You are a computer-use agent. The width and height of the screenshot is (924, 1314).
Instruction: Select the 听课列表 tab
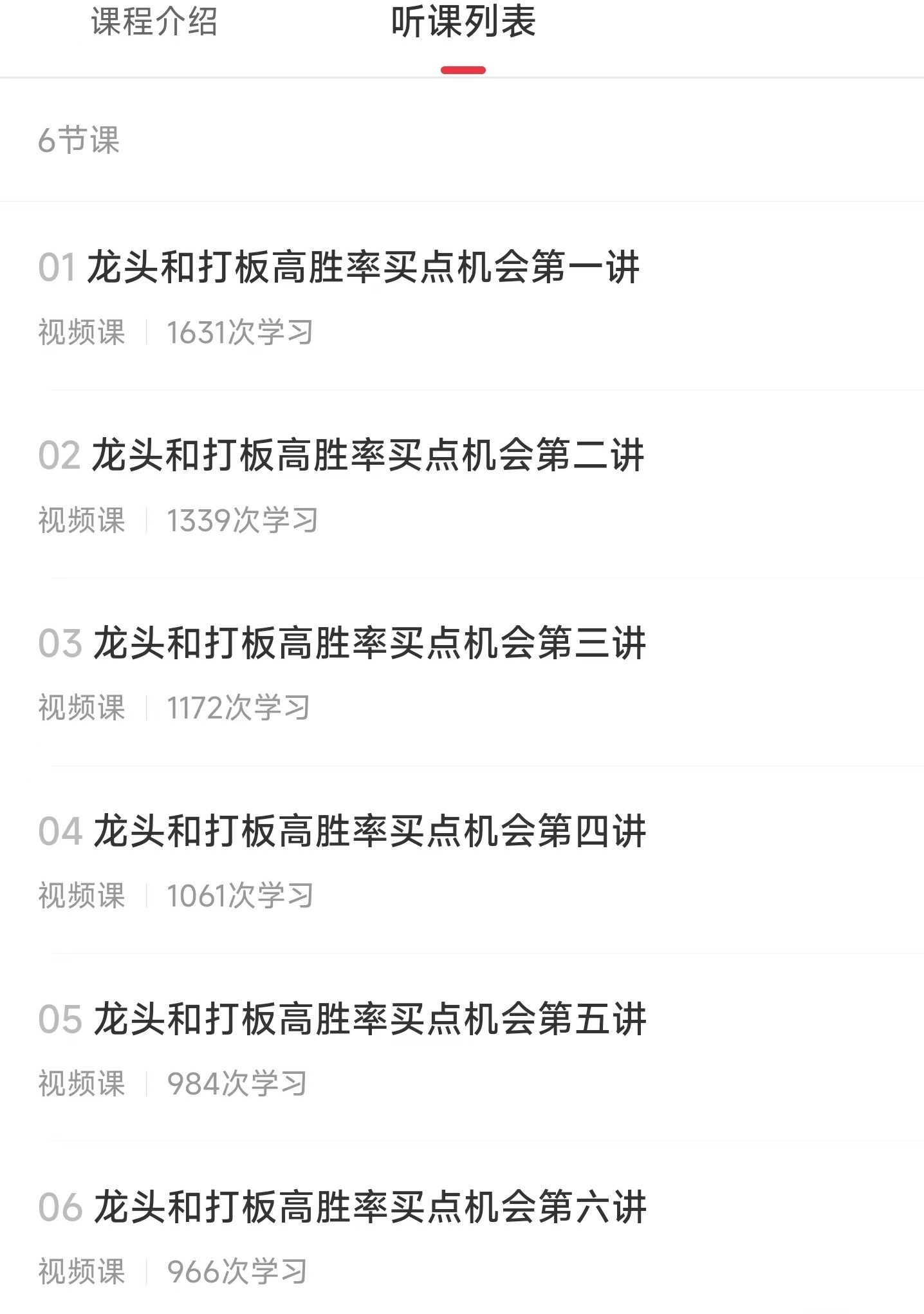[x=463, y=23]
